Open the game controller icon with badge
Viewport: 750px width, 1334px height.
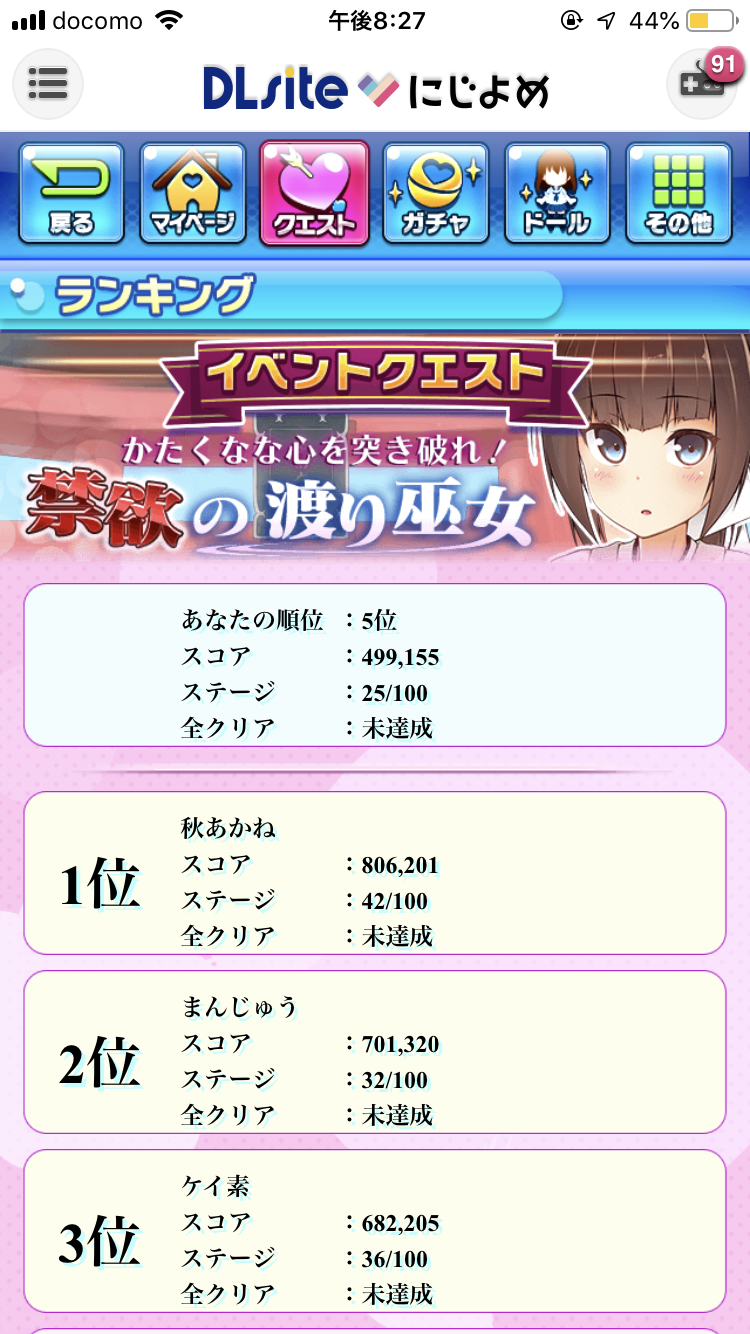point(701,83)
